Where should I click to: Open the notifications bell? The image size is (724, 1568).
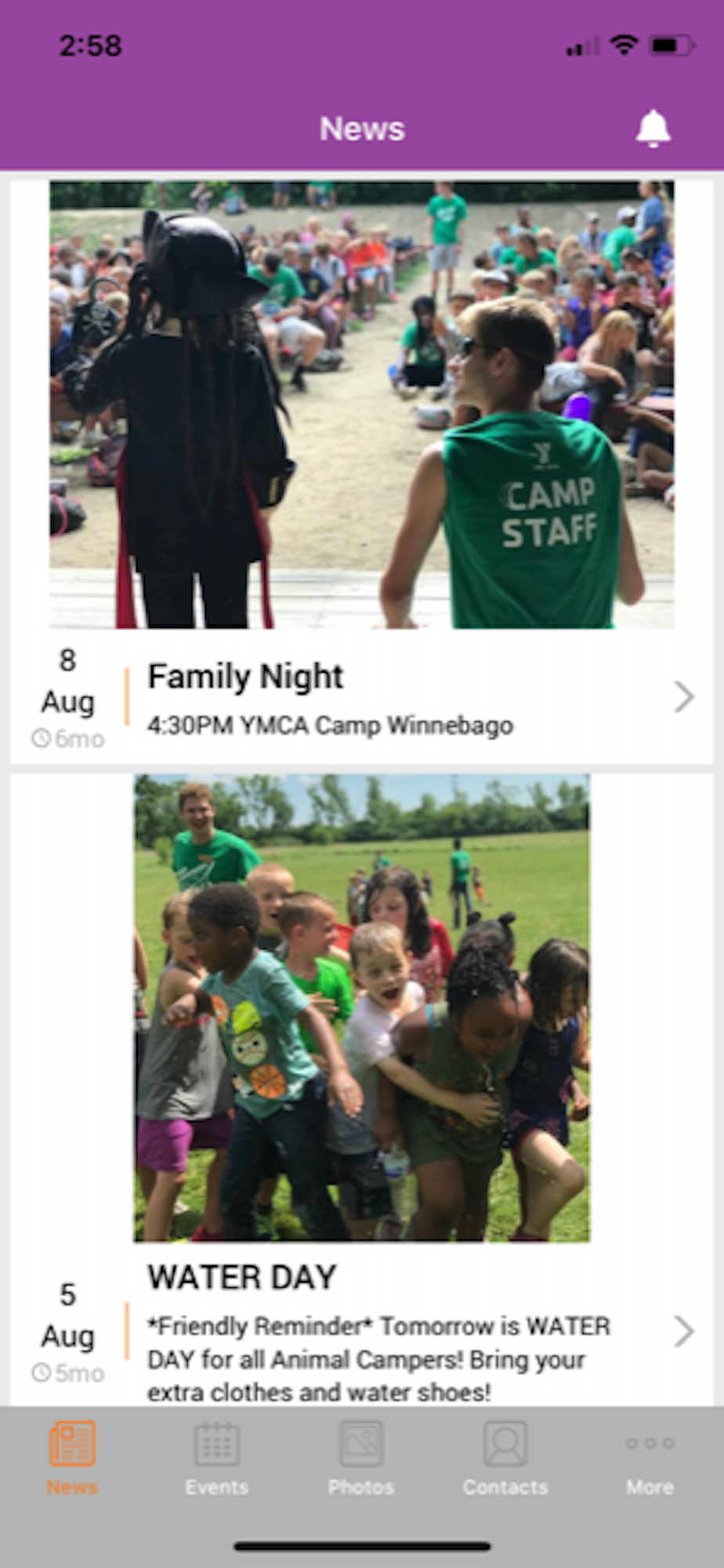pyautogui.click(x=653, y=129)
